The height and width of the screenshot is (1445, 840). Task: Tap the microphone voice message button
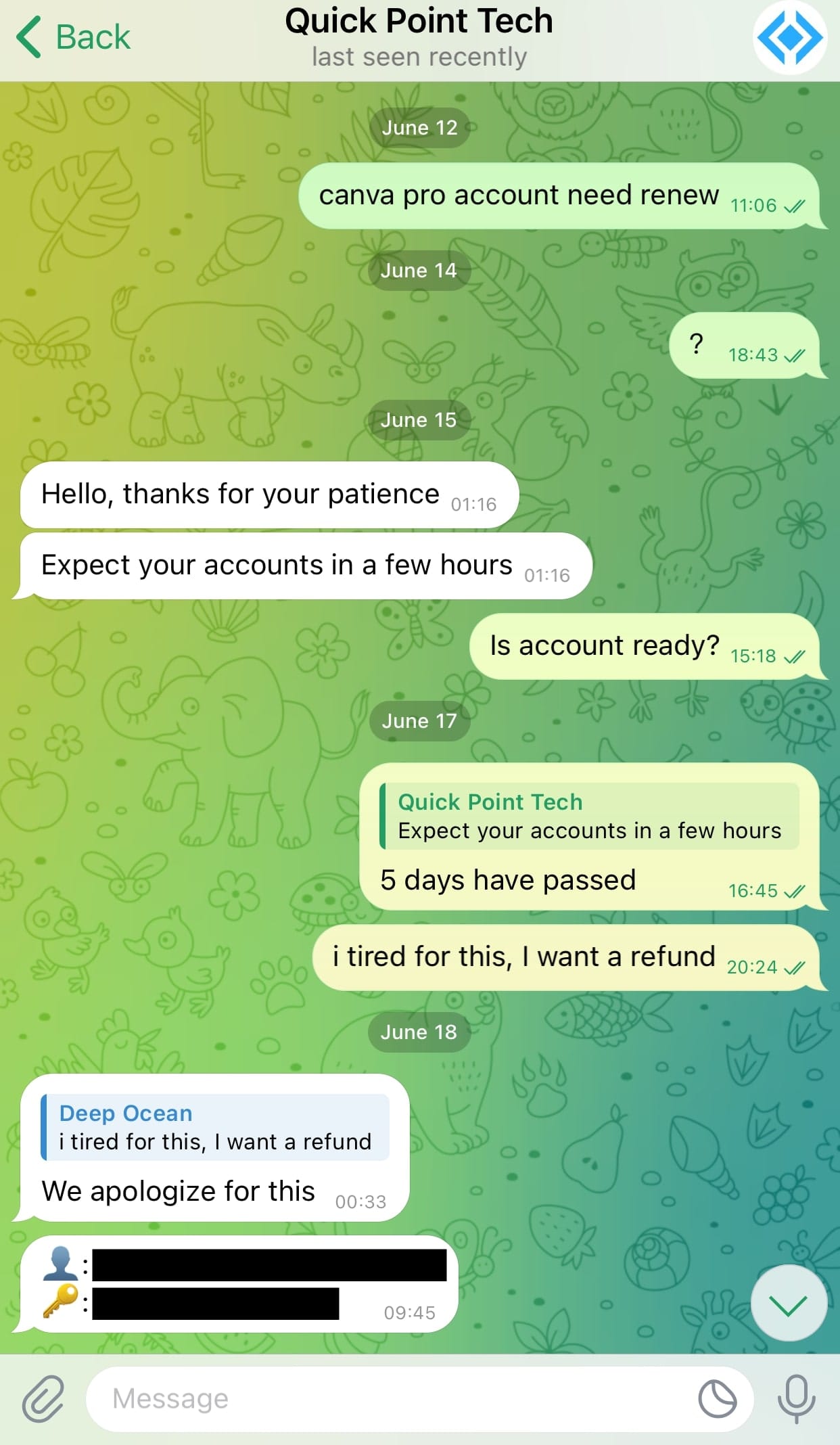coord(796,1398)
